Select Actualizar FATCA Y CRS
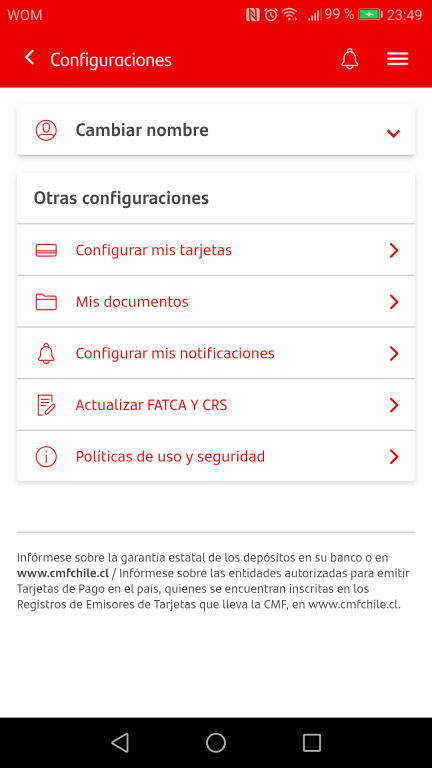The width and height of the screenshot is (432, 768). tap(216, 405)
